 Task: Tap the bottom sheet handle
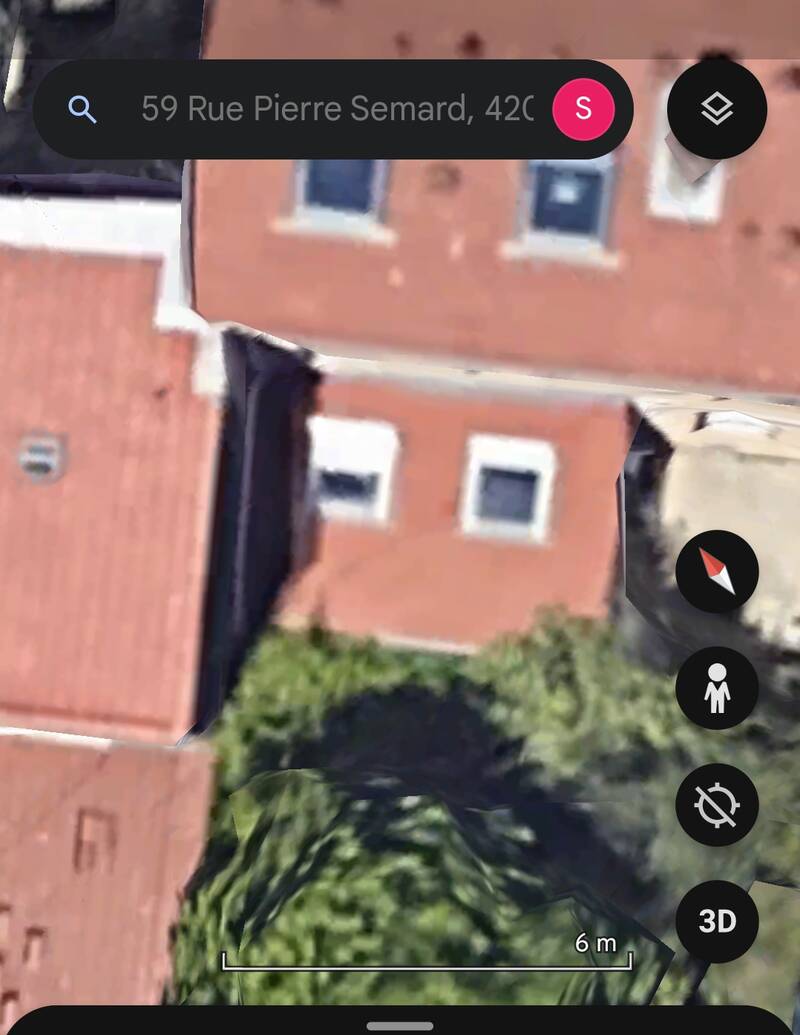tap(400, 1025)
